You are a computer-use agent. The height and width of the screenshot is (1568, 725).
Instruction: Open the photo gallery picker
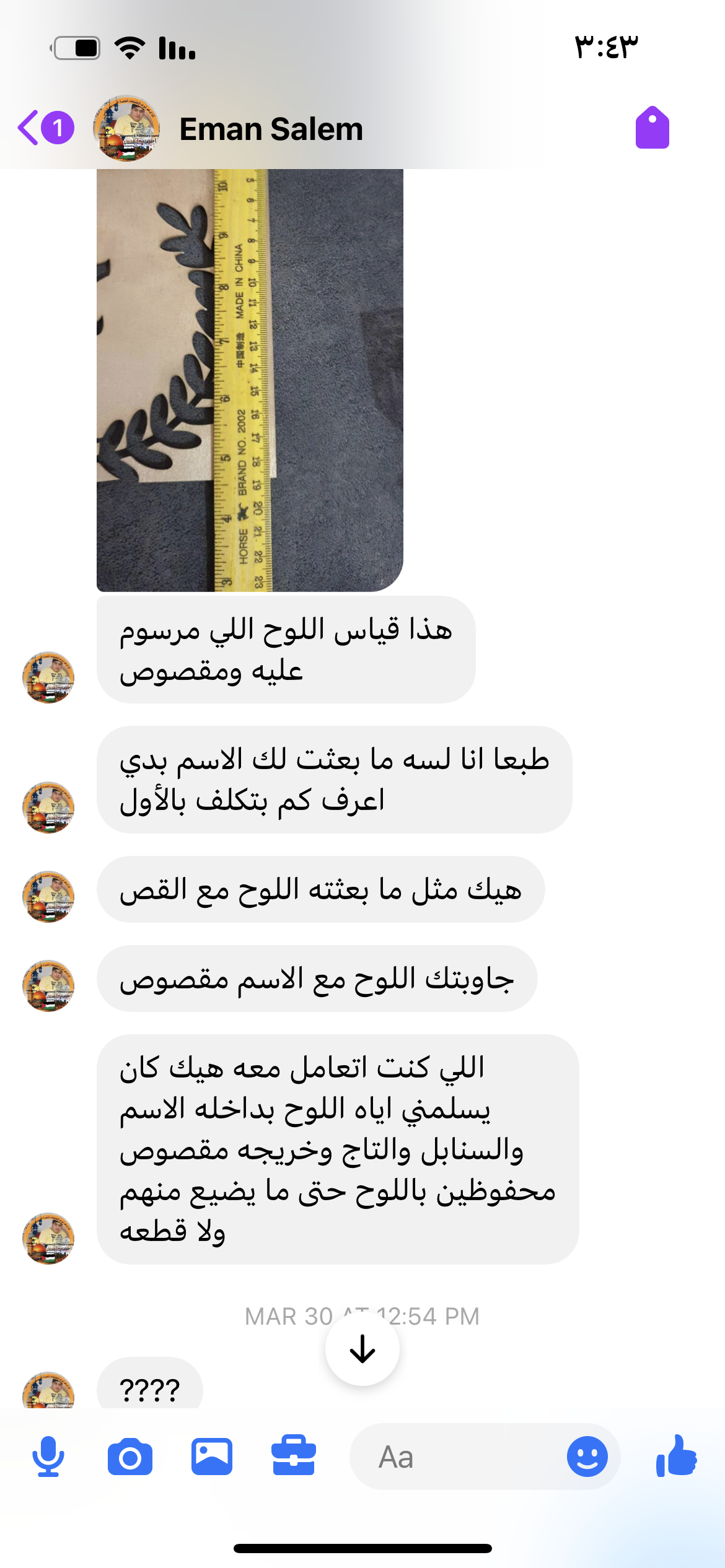click(x=212, y=1457)
